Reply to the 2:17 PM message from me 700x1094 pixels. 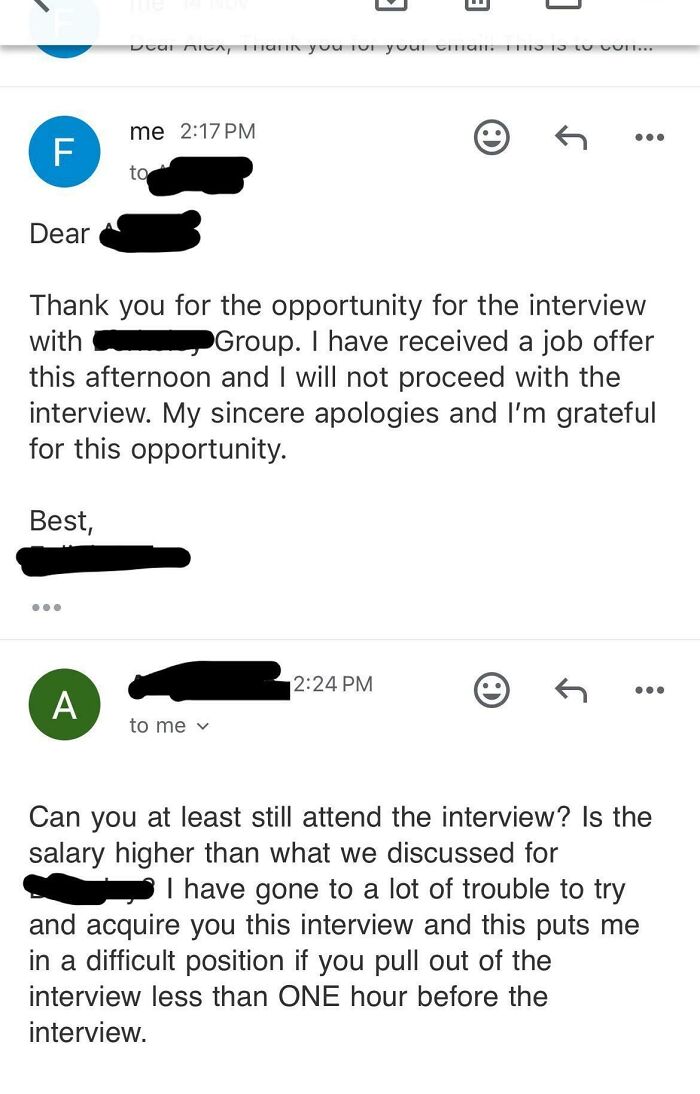pyautogui.click(x=570, y=138)
